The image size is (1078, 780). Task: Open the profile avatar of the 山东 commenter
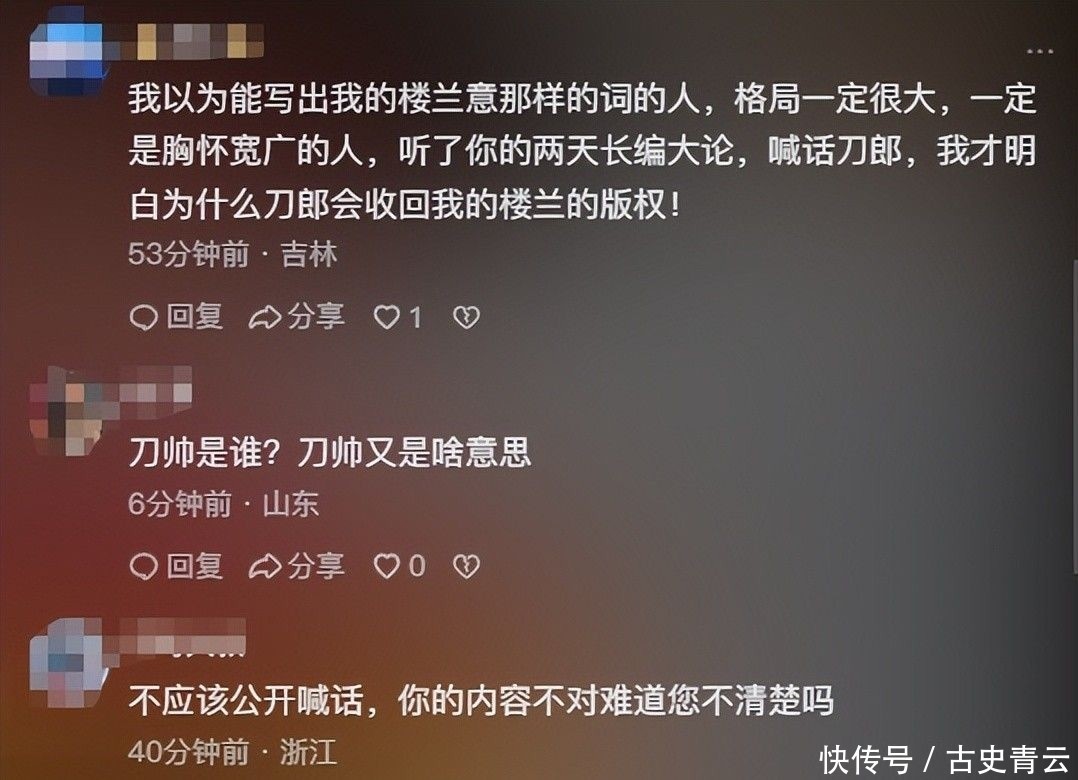pyautogui.click(x=66, y=409)
